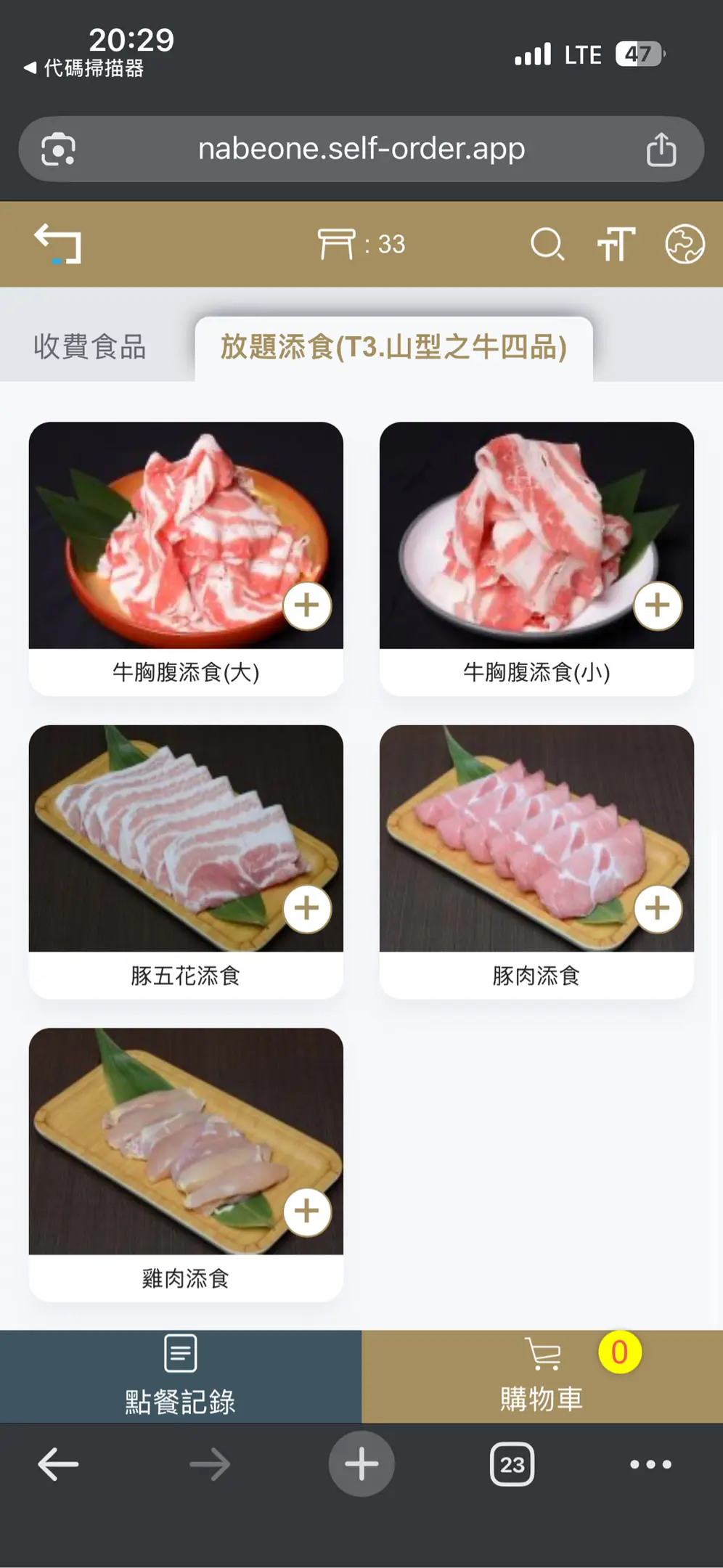The image size is (723, 1568).
Task: Tap the nabeone.self-order.app address bar
Action: 361,149
